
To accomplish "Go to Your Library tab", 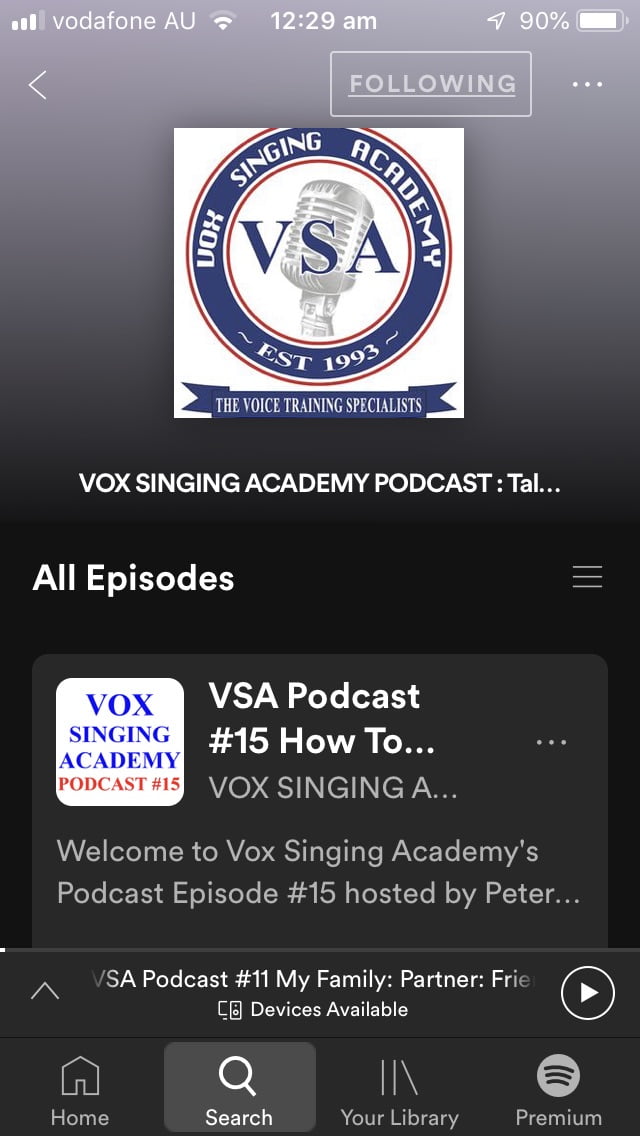I will (x=399, y=1090).
